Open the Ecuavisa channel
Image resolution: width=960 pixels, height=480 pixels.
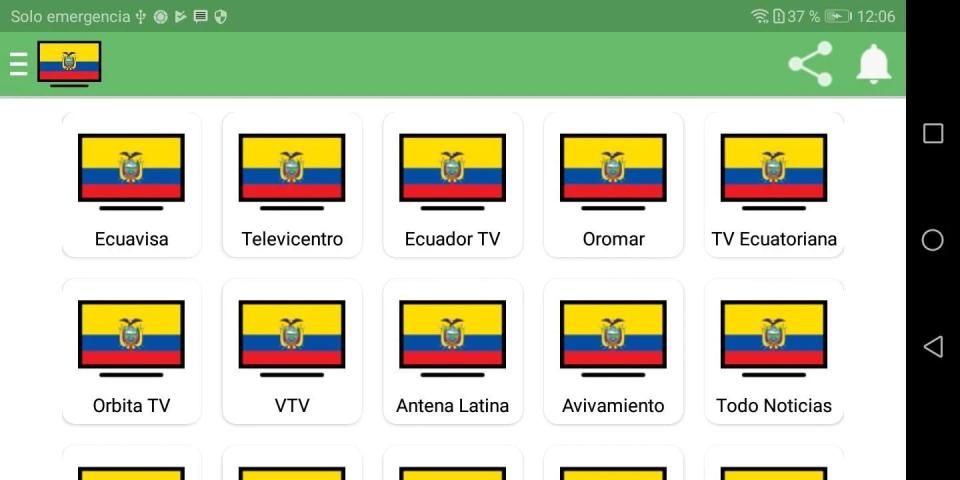(131, 185)
